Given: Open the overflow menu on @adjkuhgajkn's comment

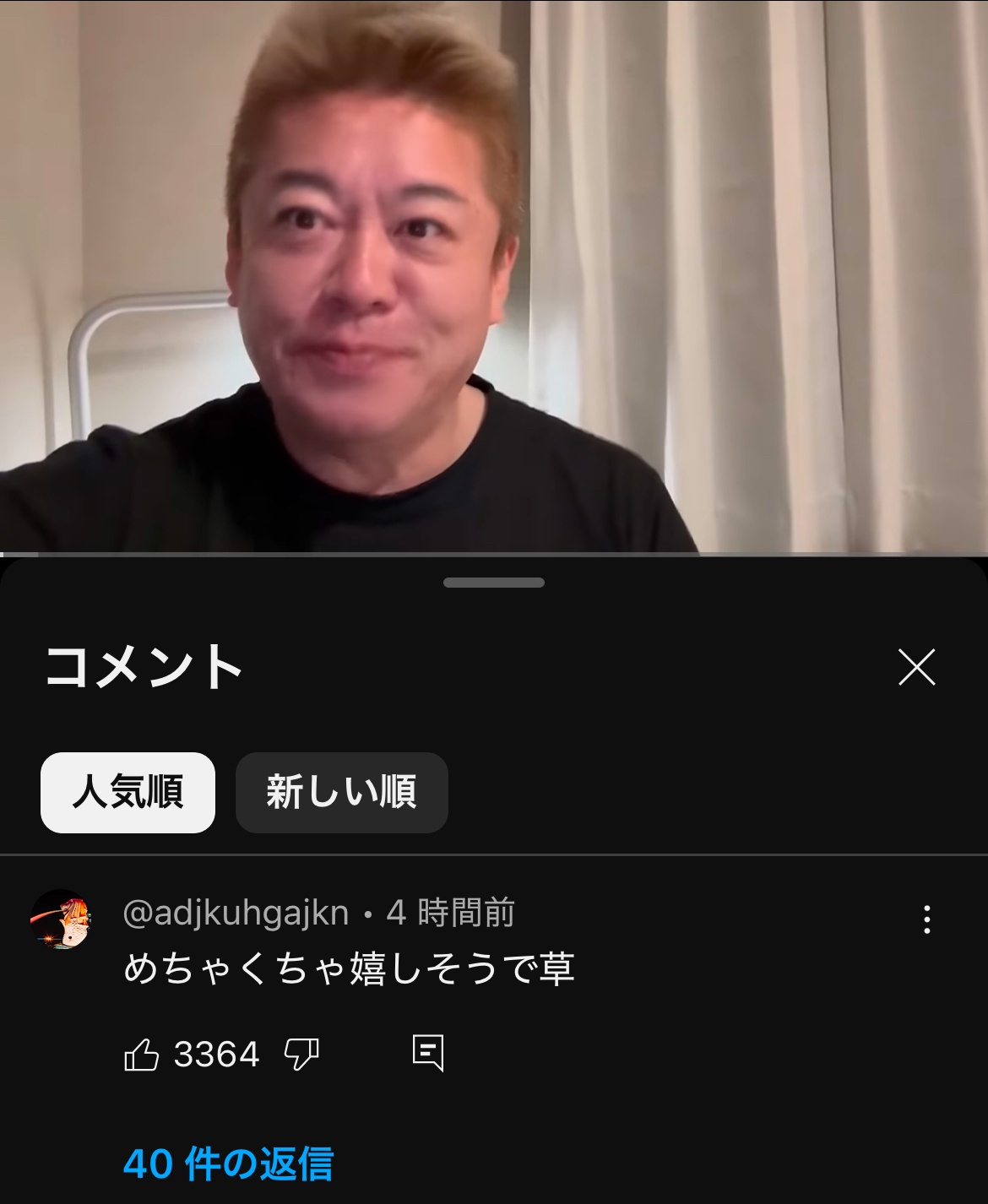Looking at the screenshot, I should click(926, 919).
